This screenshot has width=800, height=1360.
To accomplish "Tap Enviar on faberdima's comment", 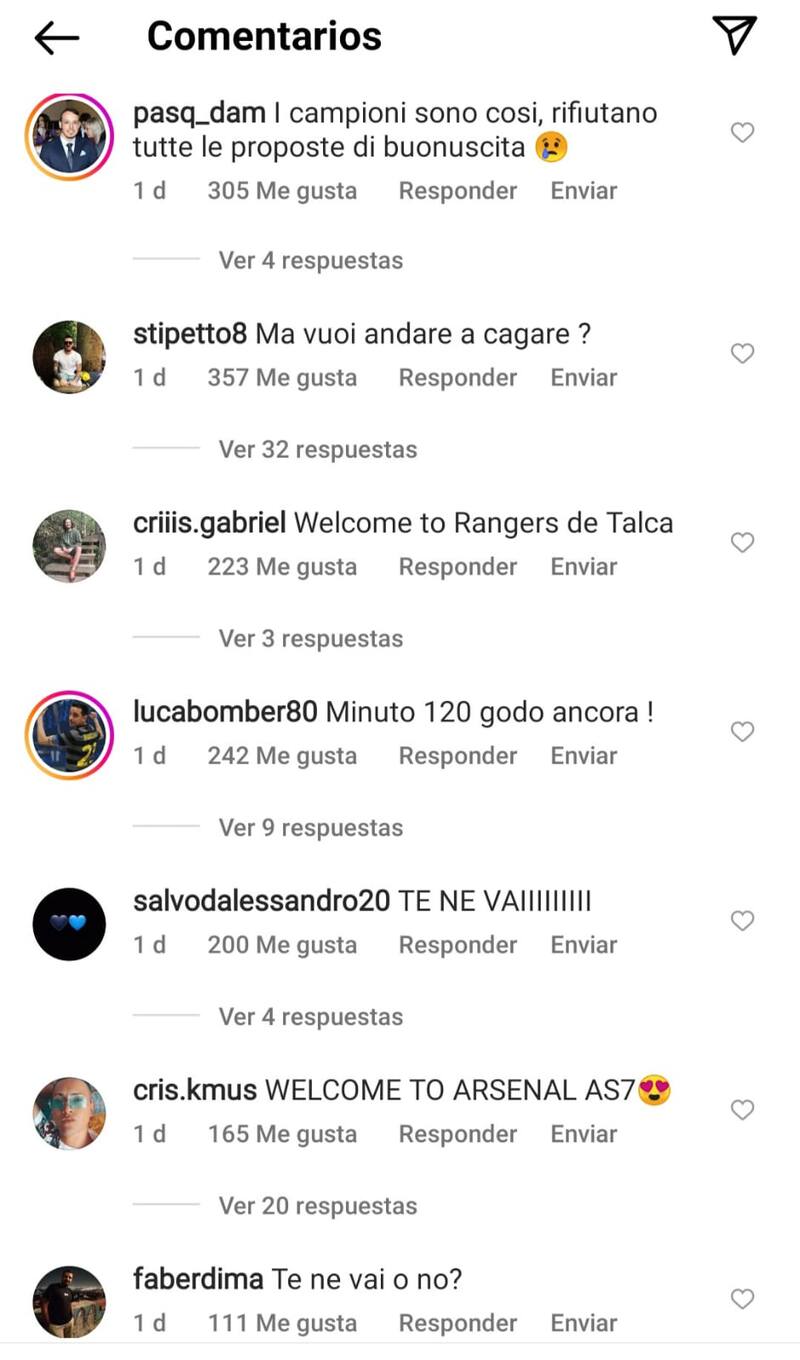I will pyautogui.click(x=583, y=1323).
